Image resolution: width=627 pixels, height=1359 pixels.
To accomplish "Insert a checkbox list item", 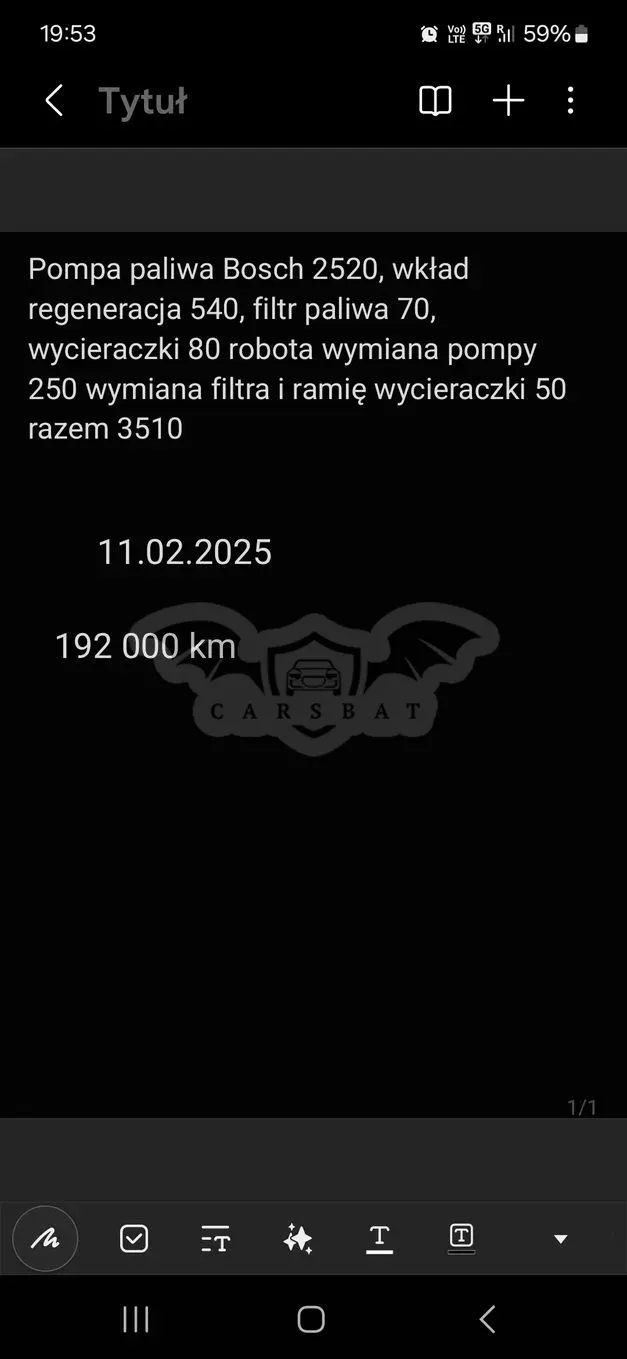I will point(134,1238).
